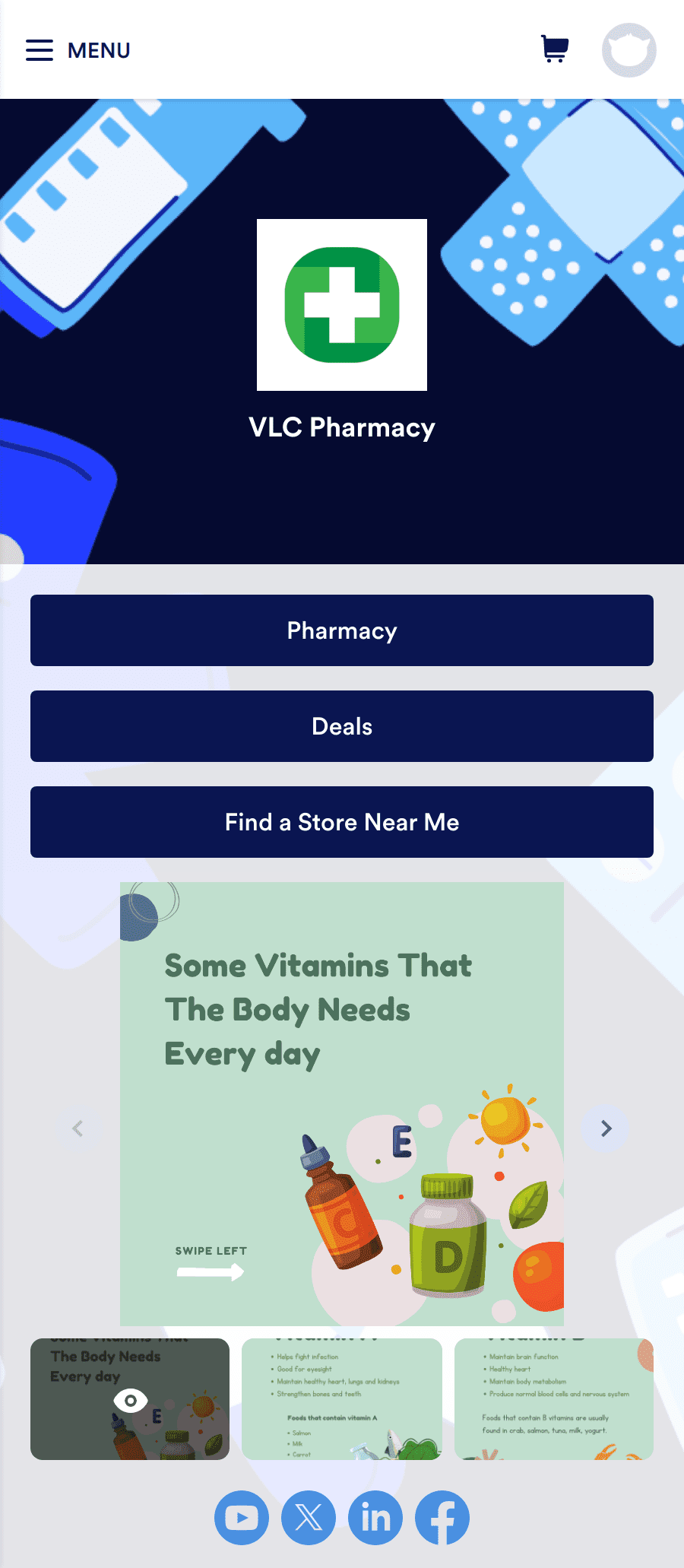Show the next carousel slide

[x=605, y=1128]
